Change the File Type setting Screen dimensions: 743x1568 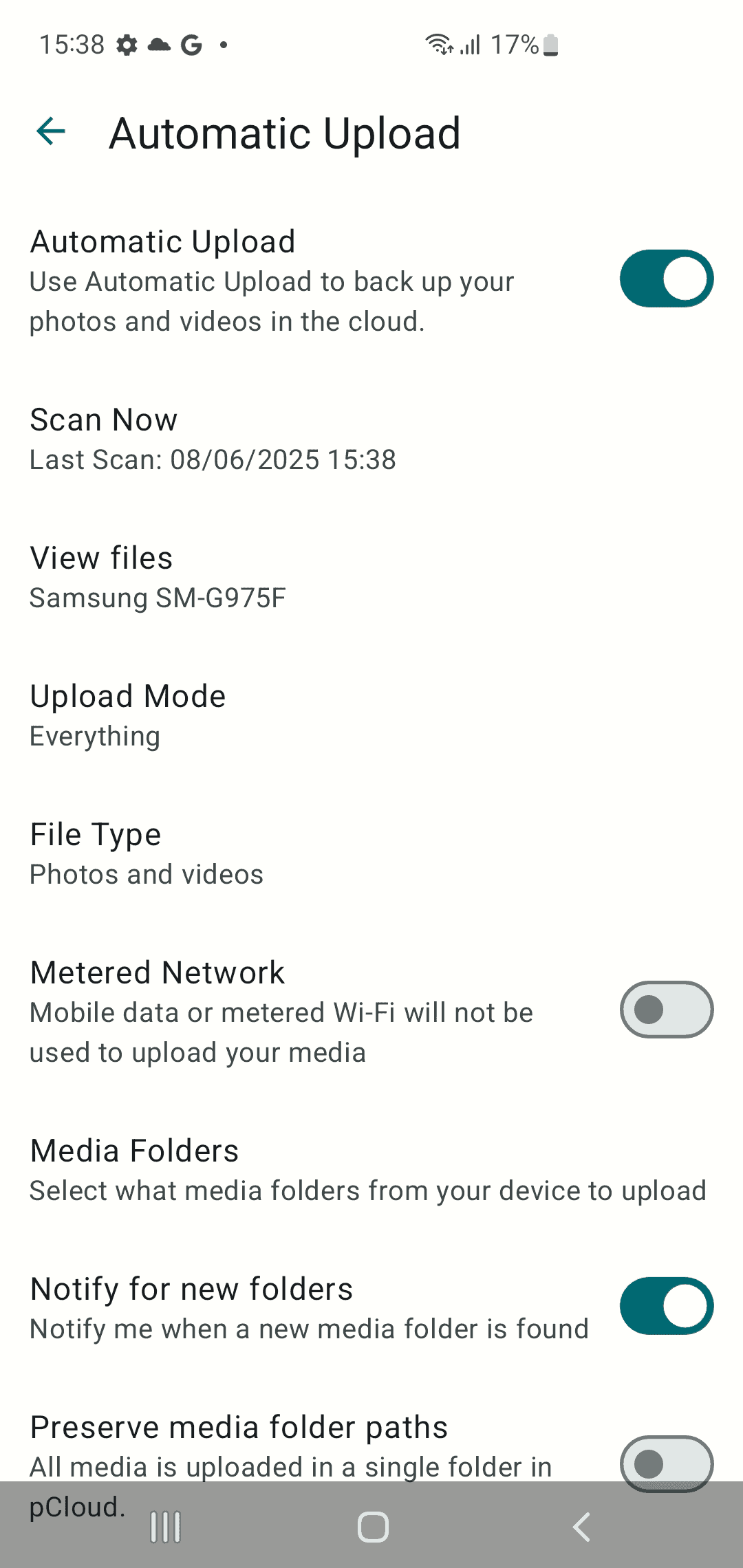(371, 854)
